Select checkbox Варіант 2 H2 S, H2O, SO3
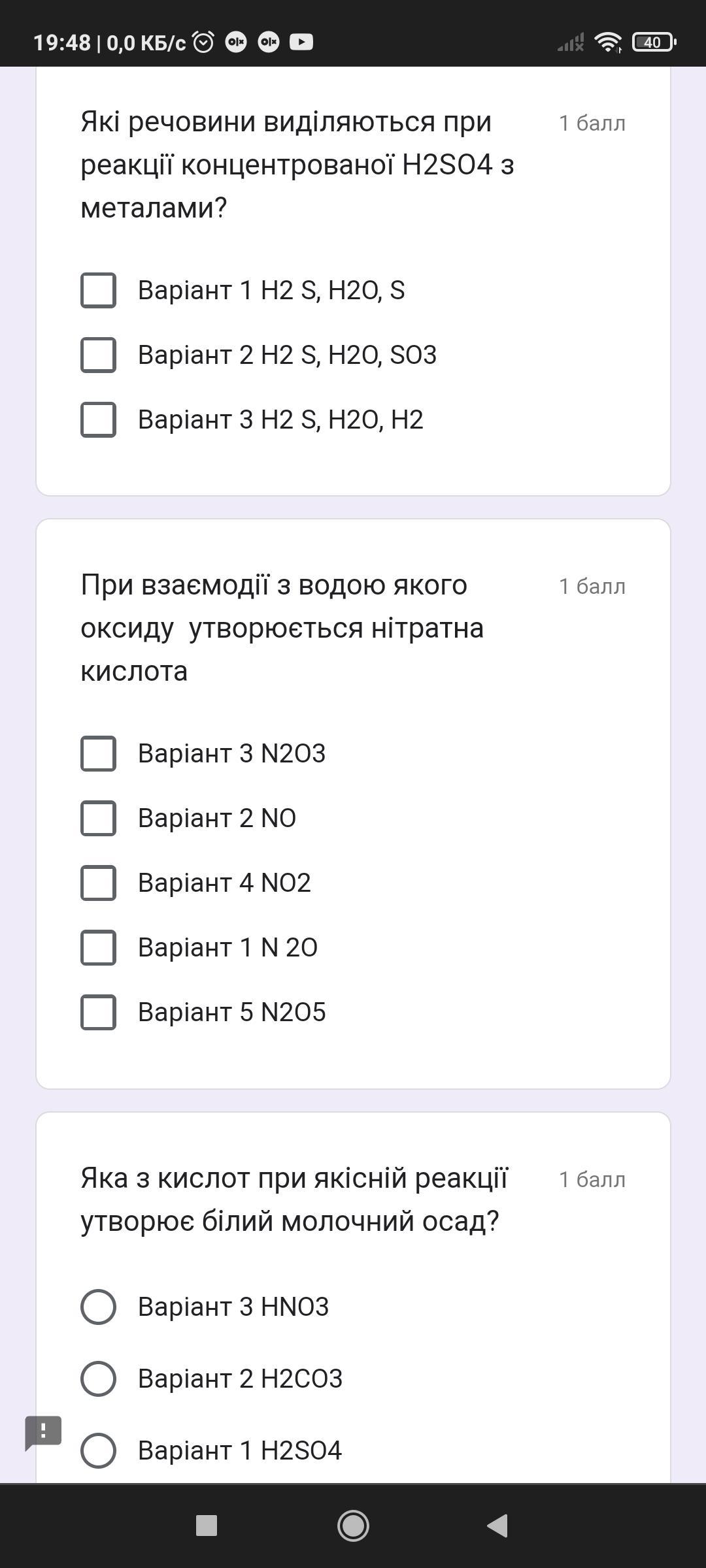706x1568 pixels. coord(98,355)
